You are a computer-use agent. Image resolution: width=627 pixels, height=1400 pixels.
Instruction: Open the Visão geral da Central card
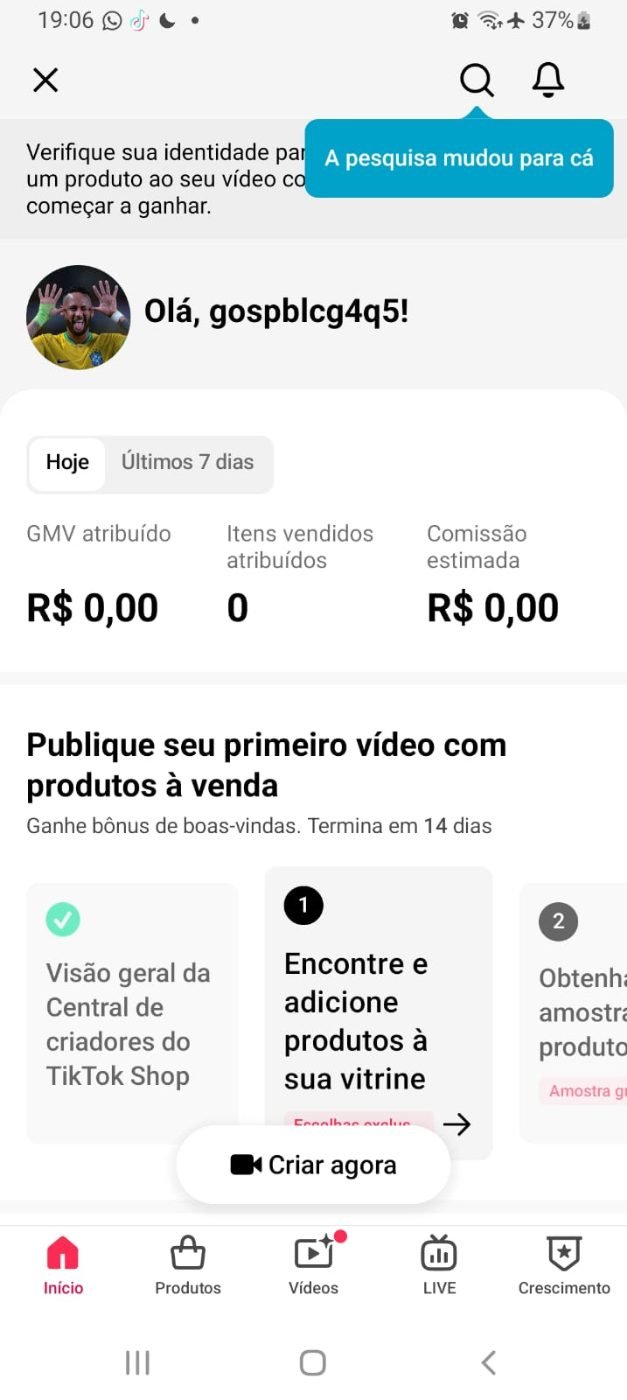132,1012
